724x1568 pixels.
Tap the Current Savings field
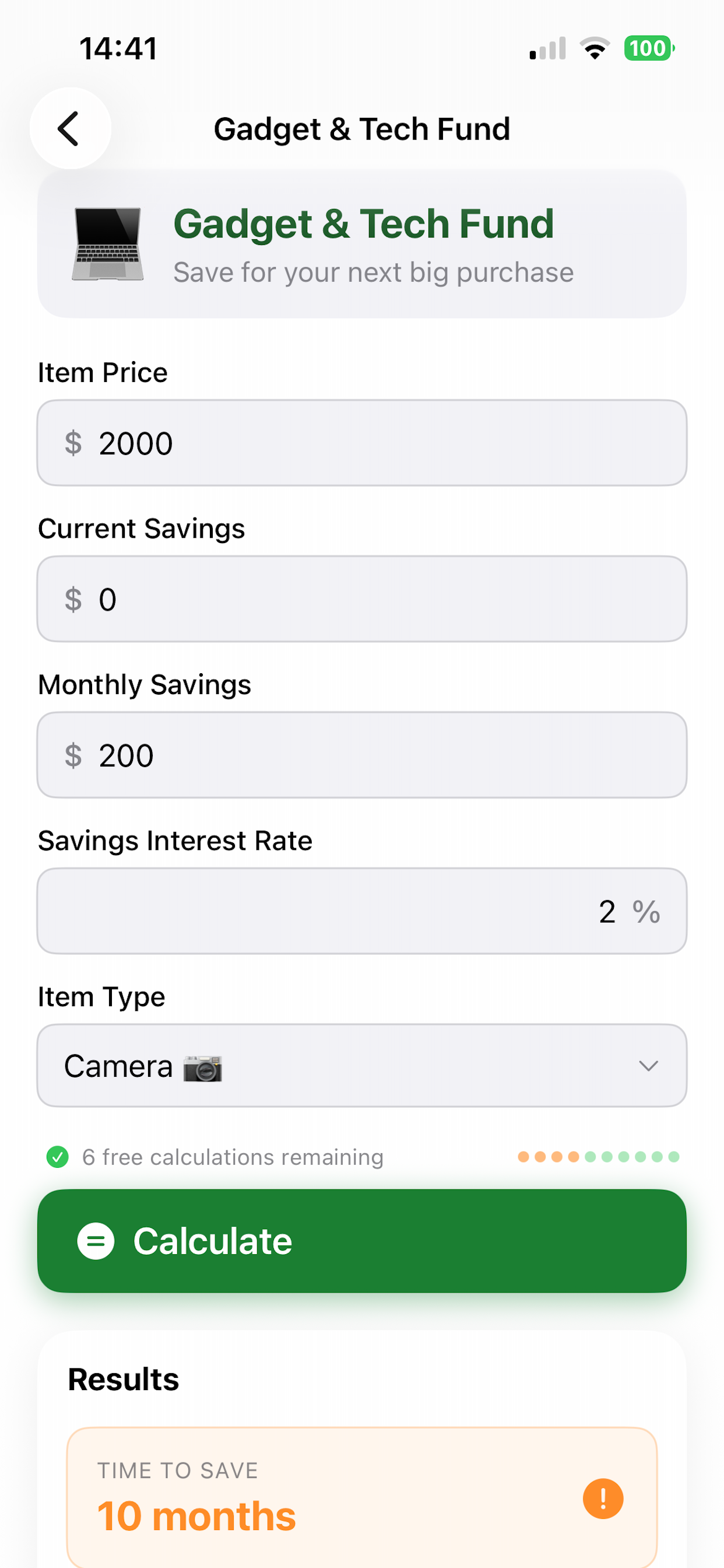pos(362,599)
